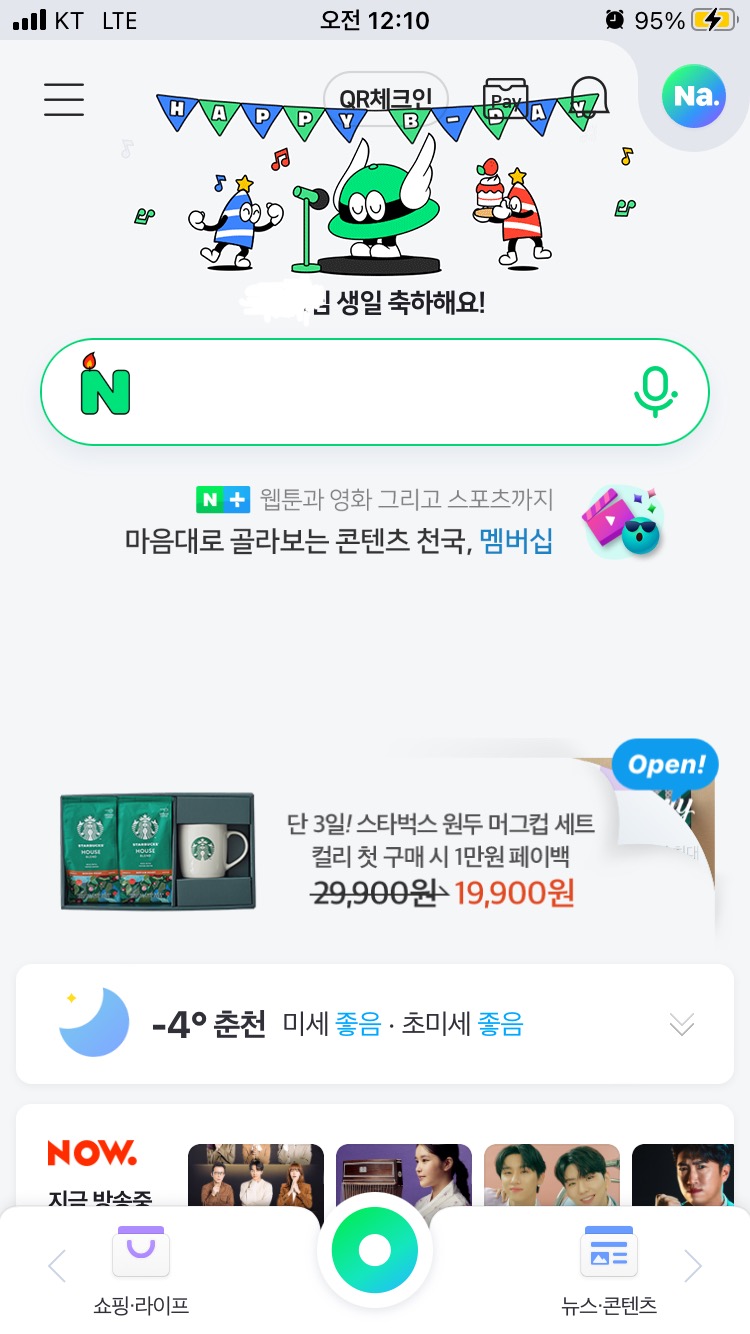Expand the weather details chevron
Viewport: 750px width, 1334px height.
pos(682,1024)
